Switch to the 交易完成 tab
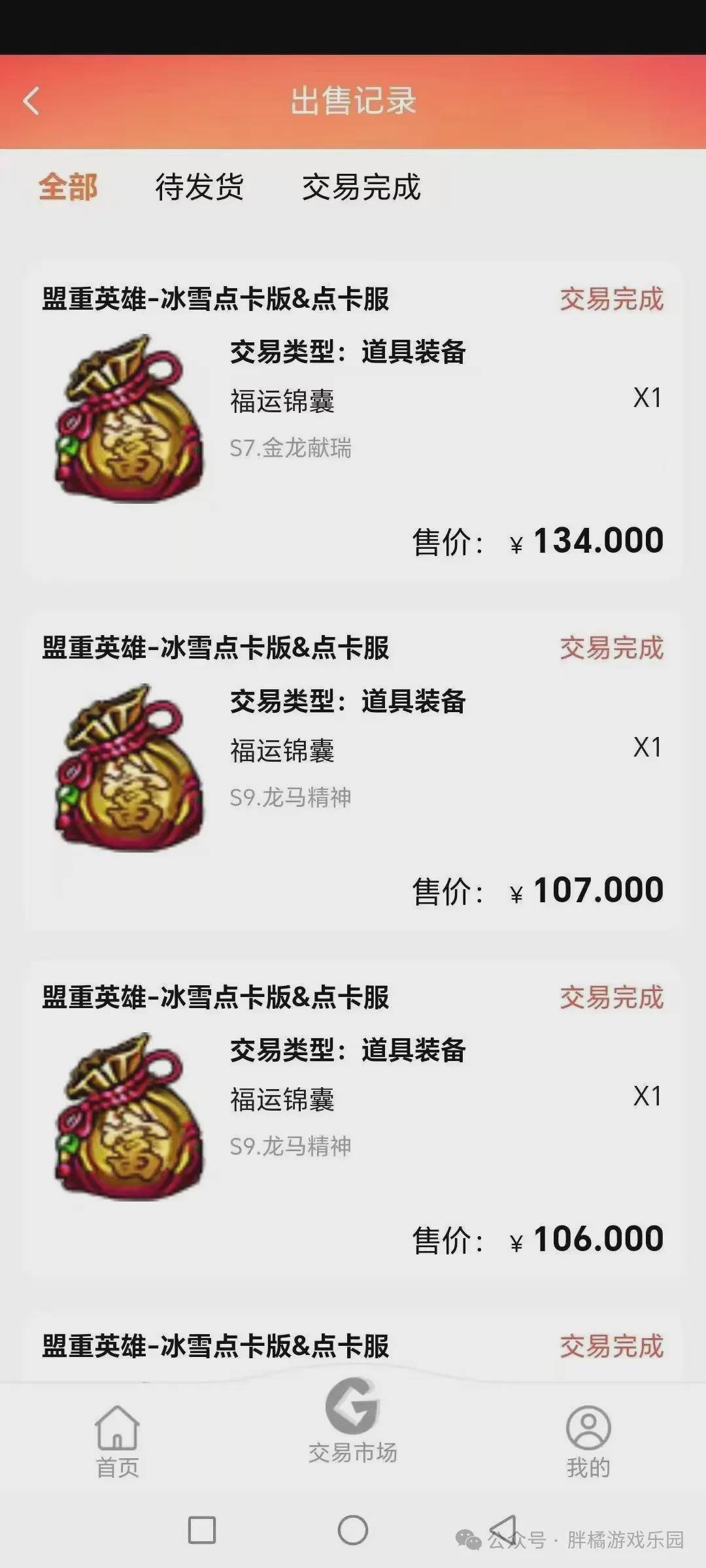The width and height of the screenshot is (706, 1568). (361, 188)
